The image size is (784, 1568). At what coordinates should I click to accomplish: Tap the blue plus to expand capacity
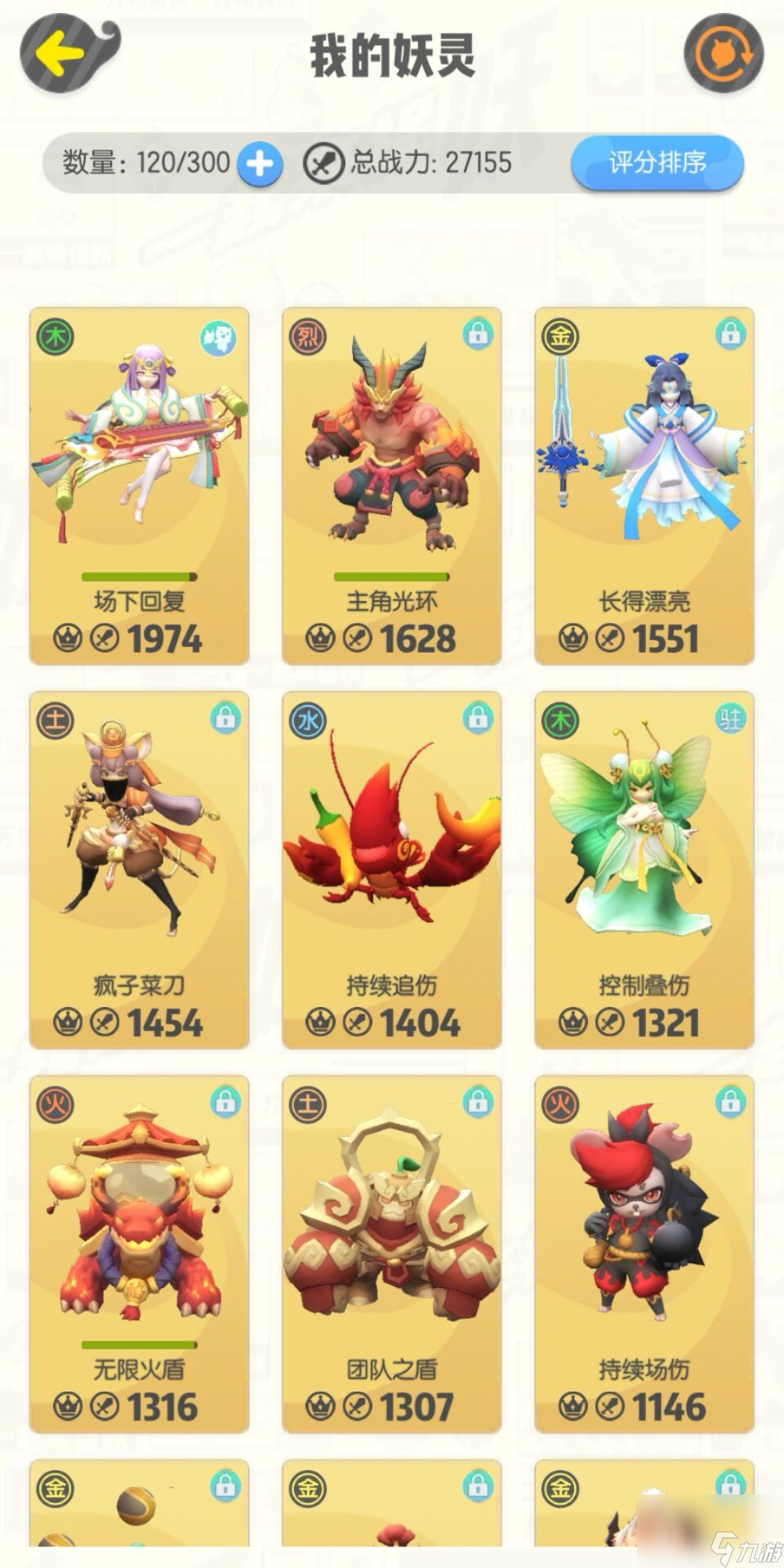(x=260, y=163)
